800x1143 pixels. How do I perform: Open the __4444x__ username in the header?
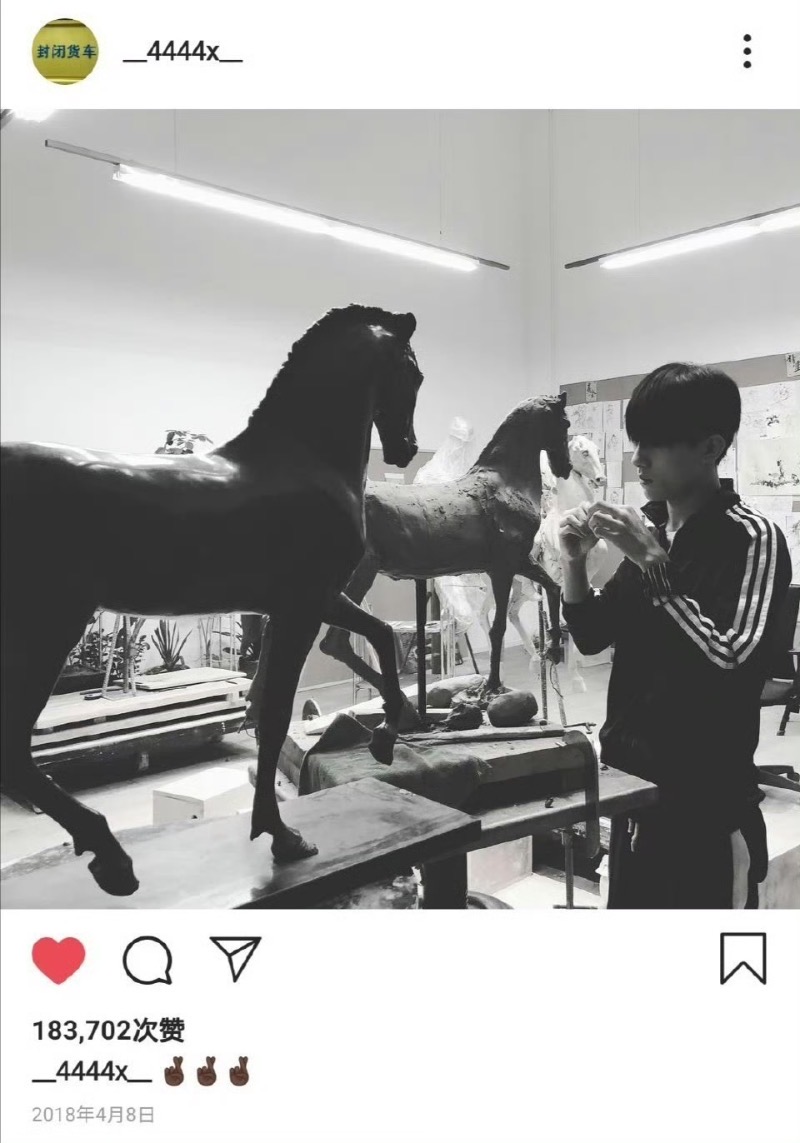click(x=183, y=53)
